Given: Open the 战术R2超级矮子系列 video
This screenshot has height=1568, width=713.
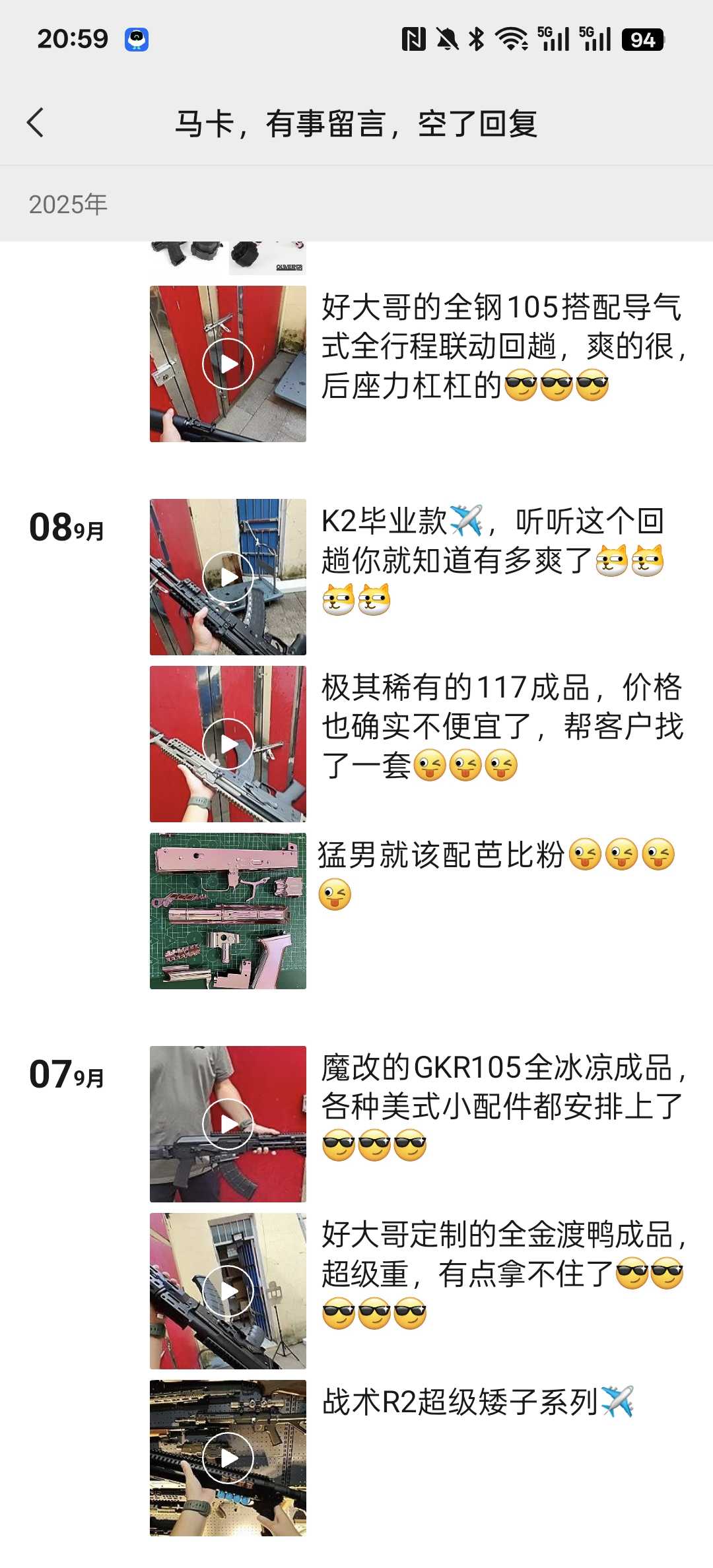Looking at the screenshot, I should (228, 1458).
